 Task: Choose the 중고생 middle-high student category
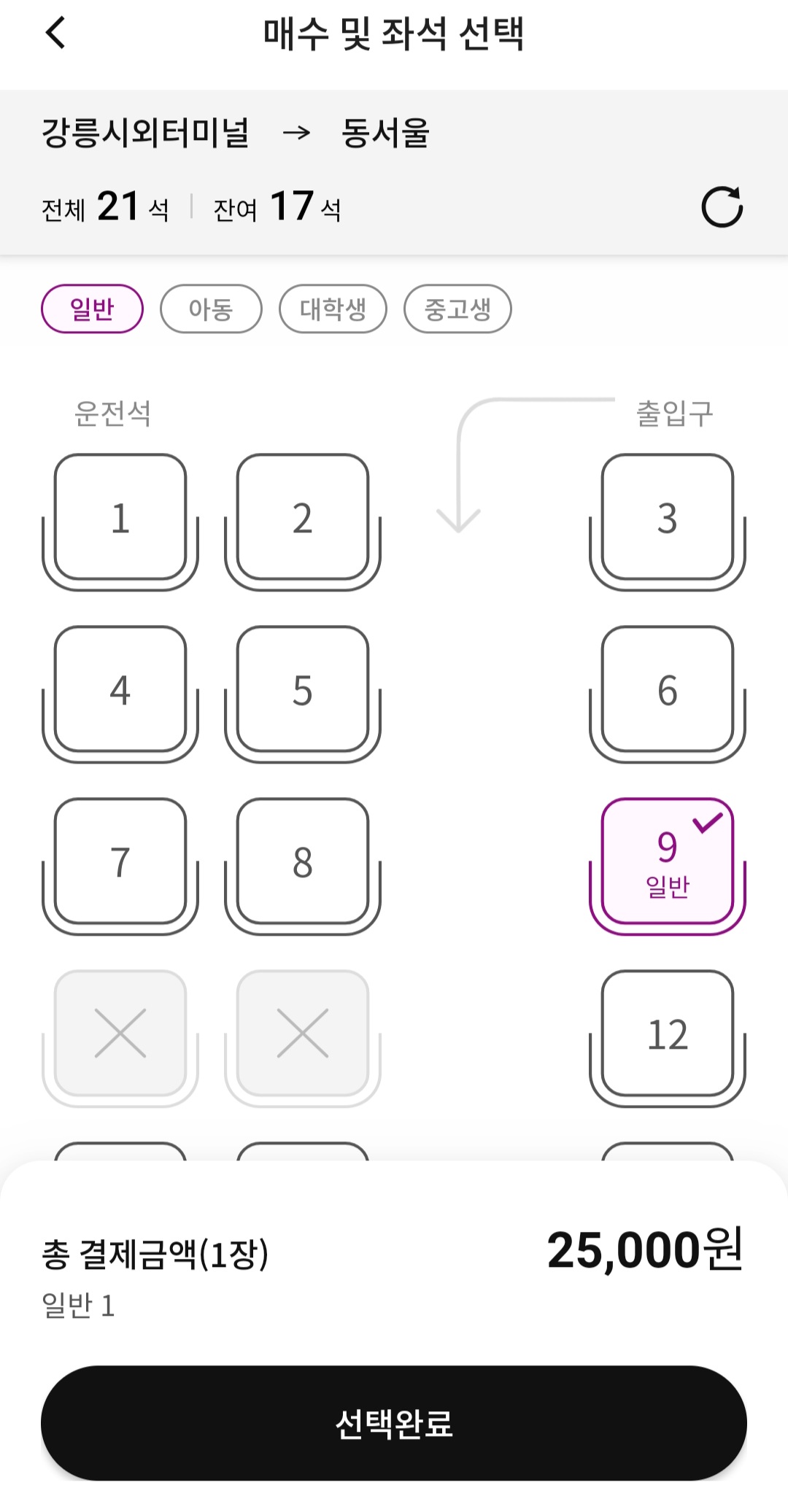point(457,309)
